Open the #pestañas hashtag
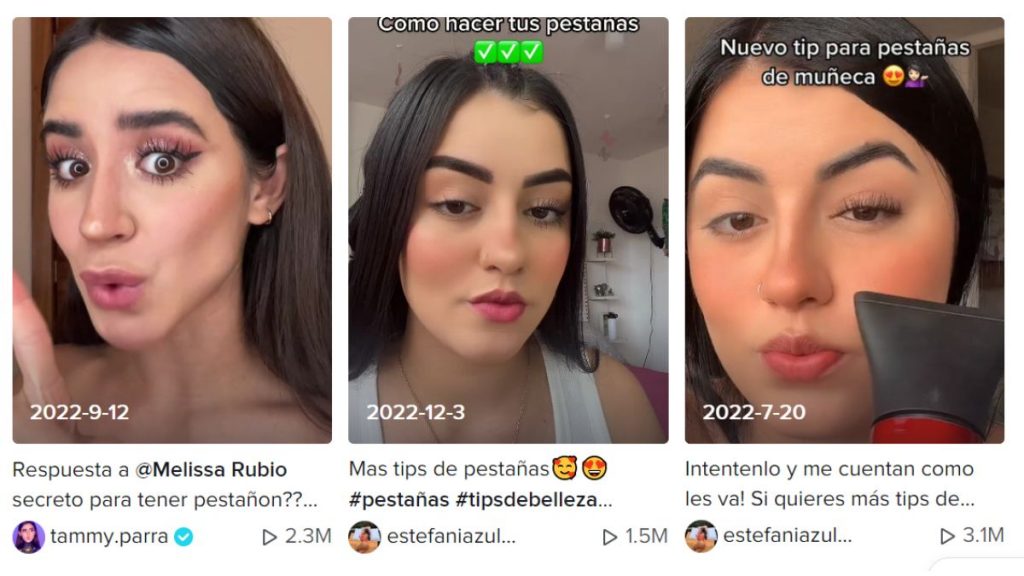 (398, 499)
